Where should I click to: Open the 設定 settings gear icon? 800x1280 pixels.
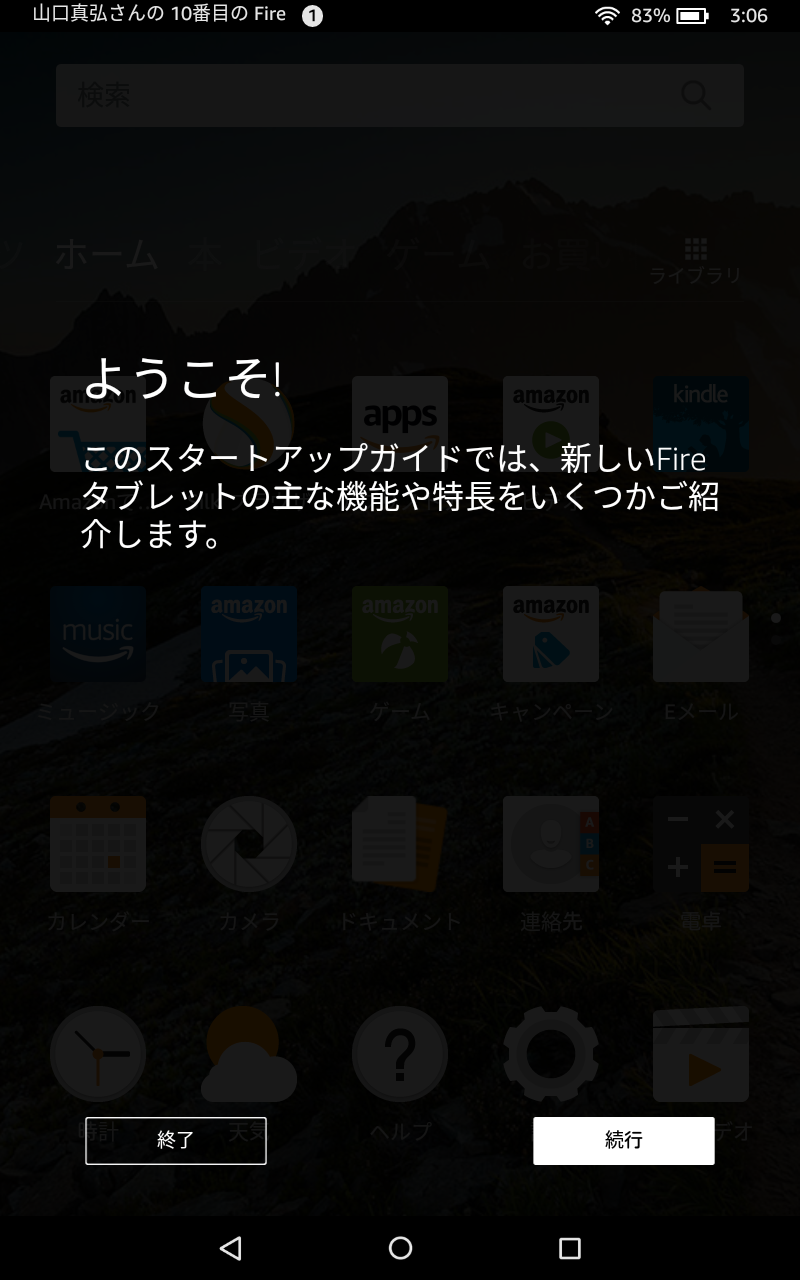550,1053
